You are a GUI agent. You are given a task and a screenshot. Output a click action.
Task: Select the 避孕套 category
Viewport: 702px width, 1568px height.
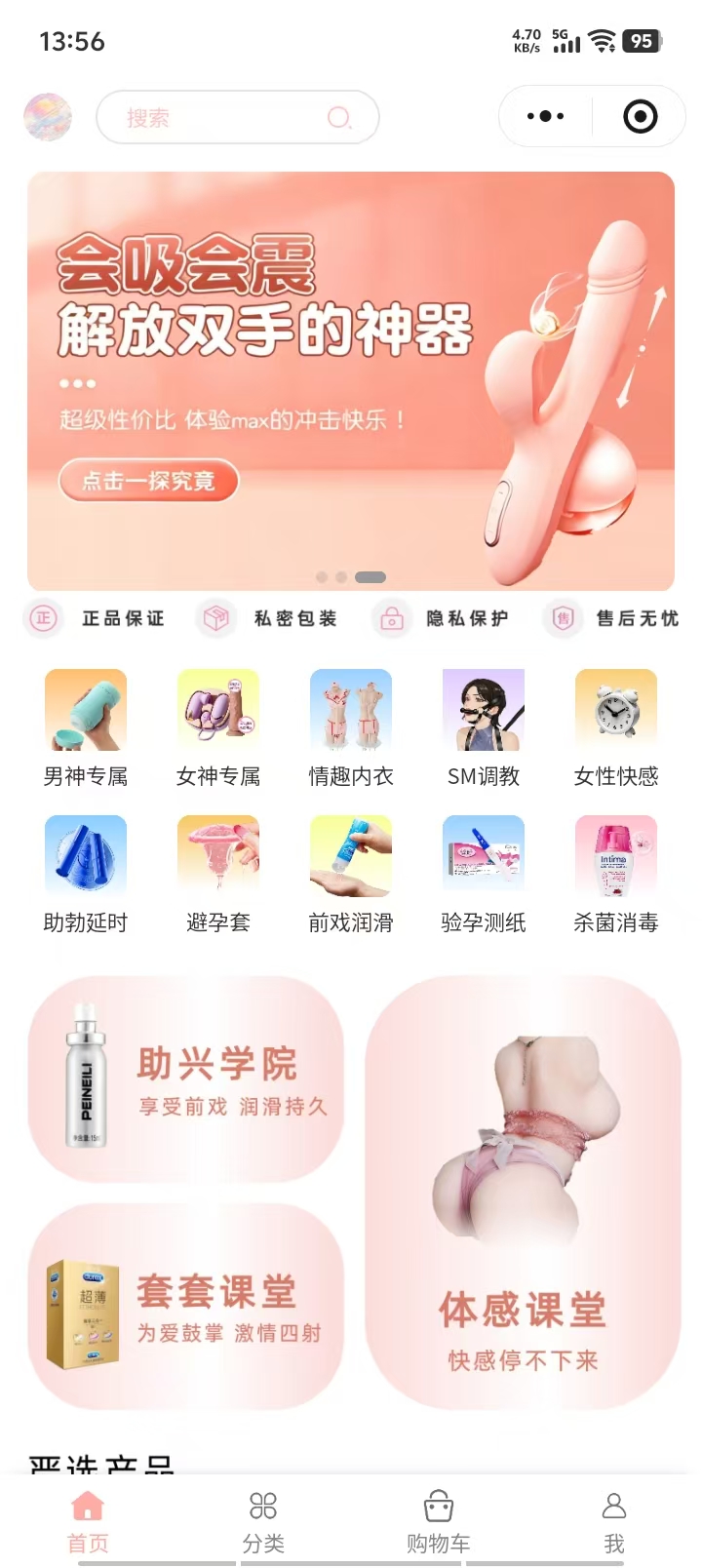pyautogui.click(x=218, y=874)
